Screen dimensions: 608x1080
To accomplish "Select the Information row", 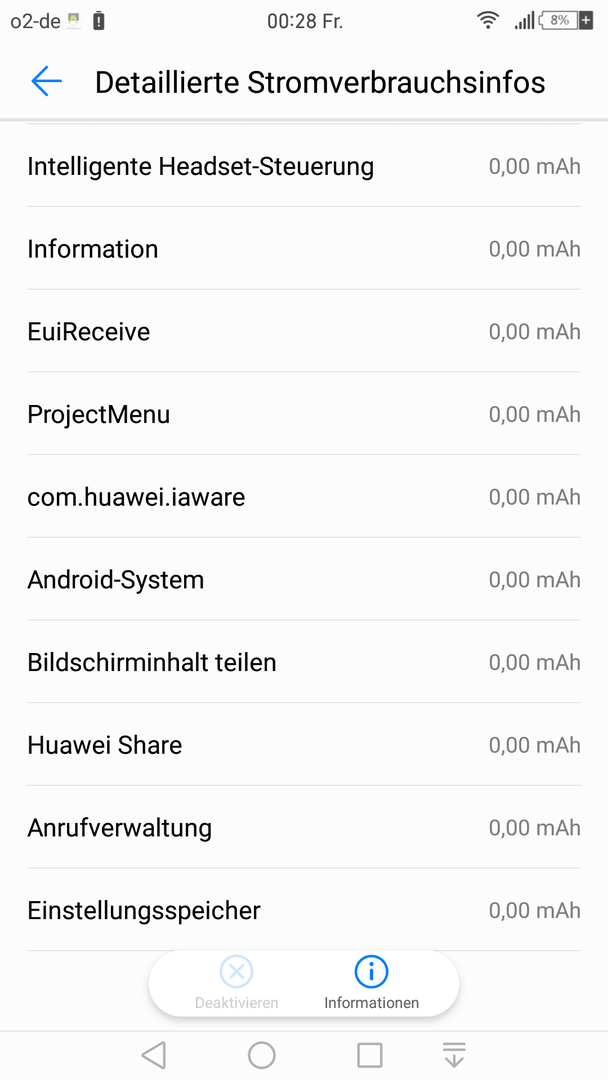I will [x=304, y=249].
